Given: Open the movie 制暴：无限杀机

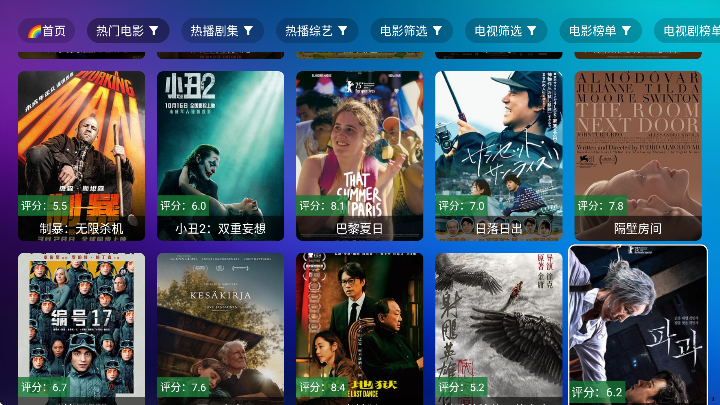Looking at the screenshot, I should (x=81, y=155).
